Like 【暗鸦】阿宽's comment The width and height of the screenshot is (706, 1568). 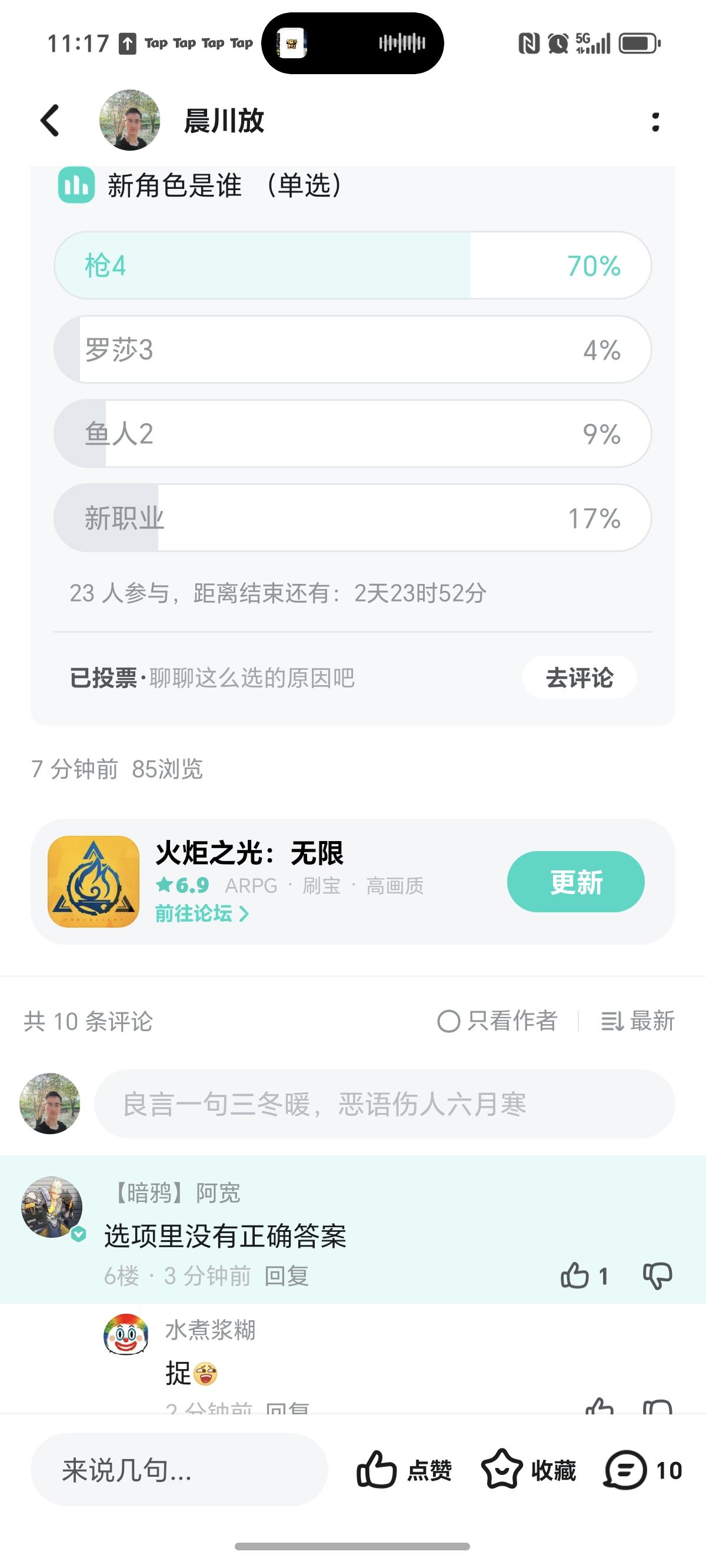coord(575,1276)
